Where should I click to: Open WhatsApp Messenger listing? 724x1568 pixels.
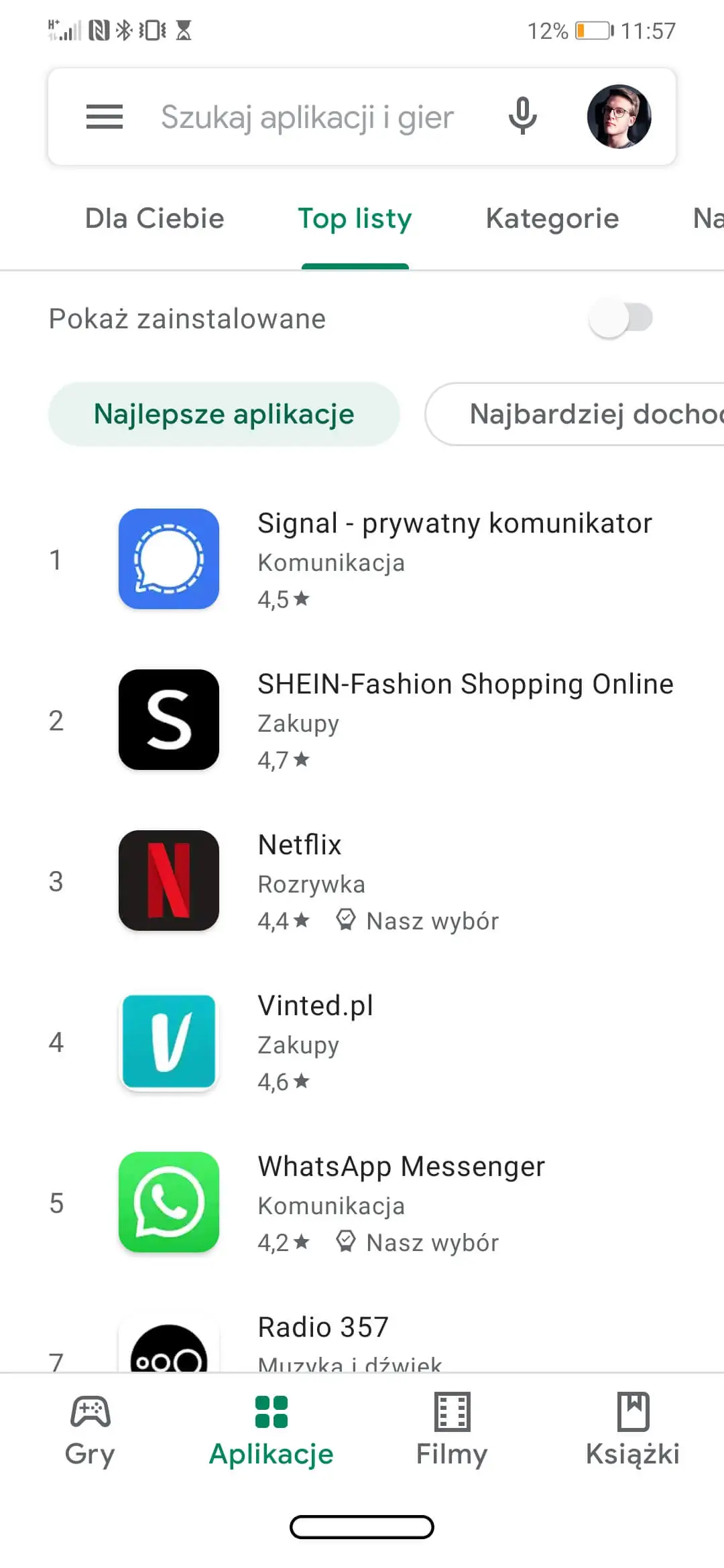click(402, 1202)
